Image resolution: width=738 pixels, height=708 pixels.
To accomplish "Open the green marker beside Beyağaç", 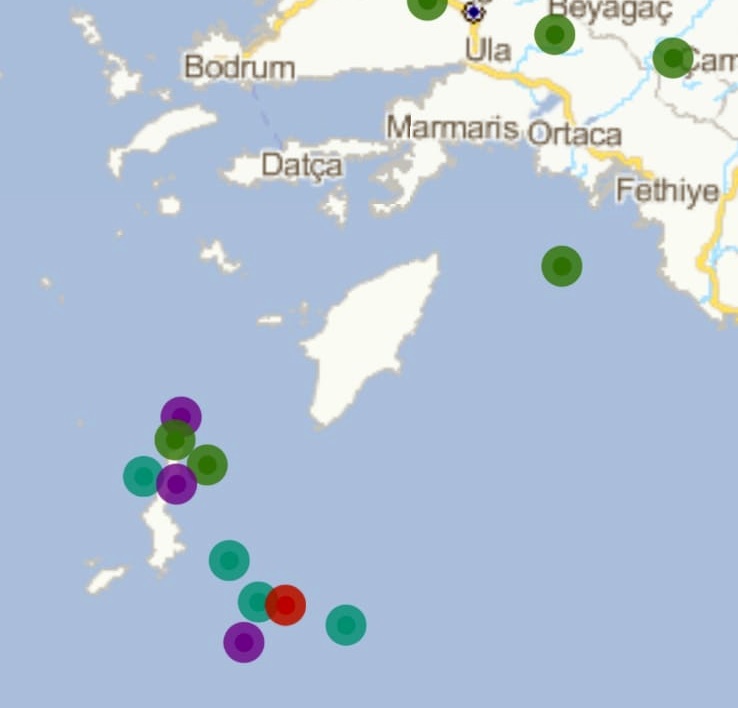I will point(555,35).
